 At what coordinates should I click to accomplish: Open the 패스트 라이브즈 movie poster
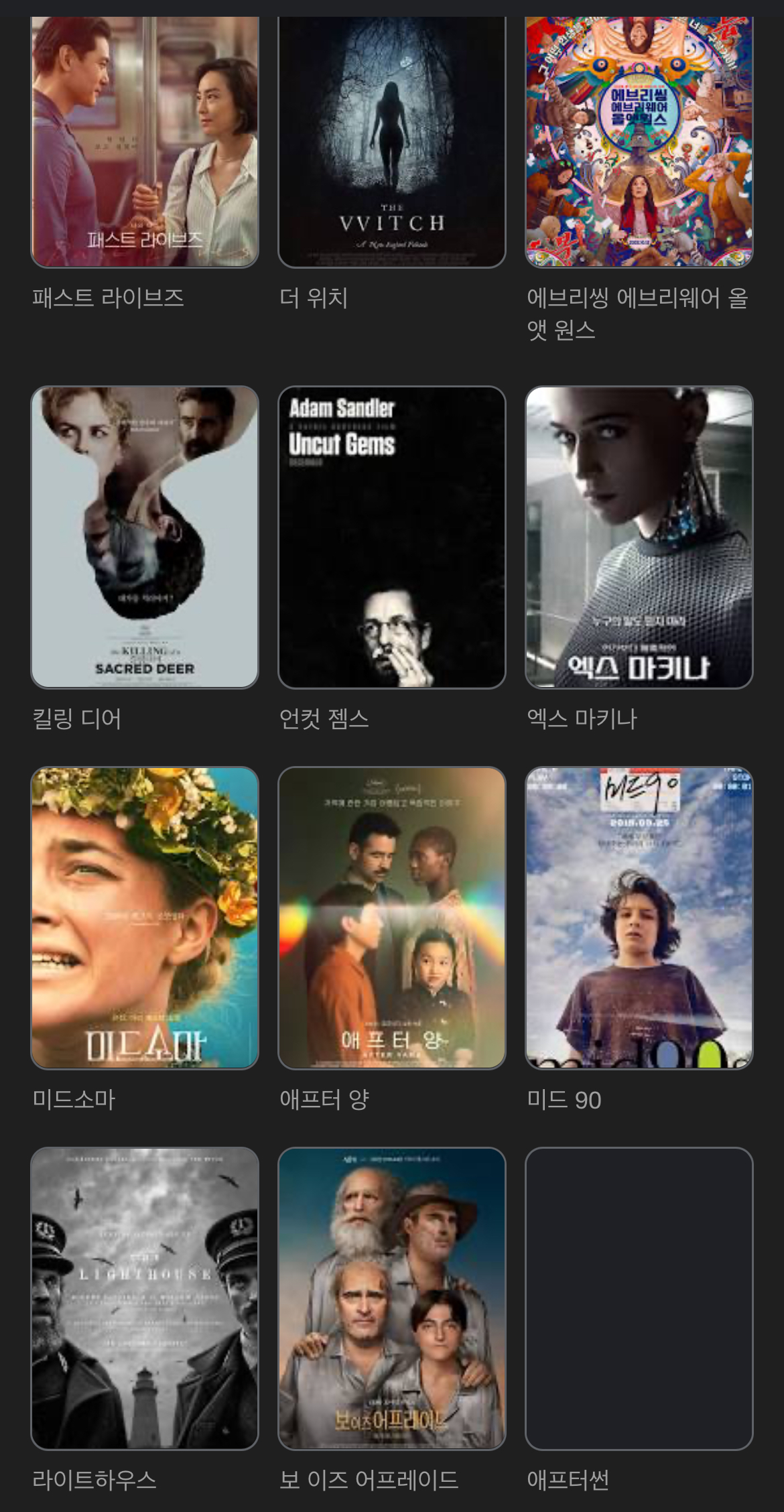tap(145, 142)
